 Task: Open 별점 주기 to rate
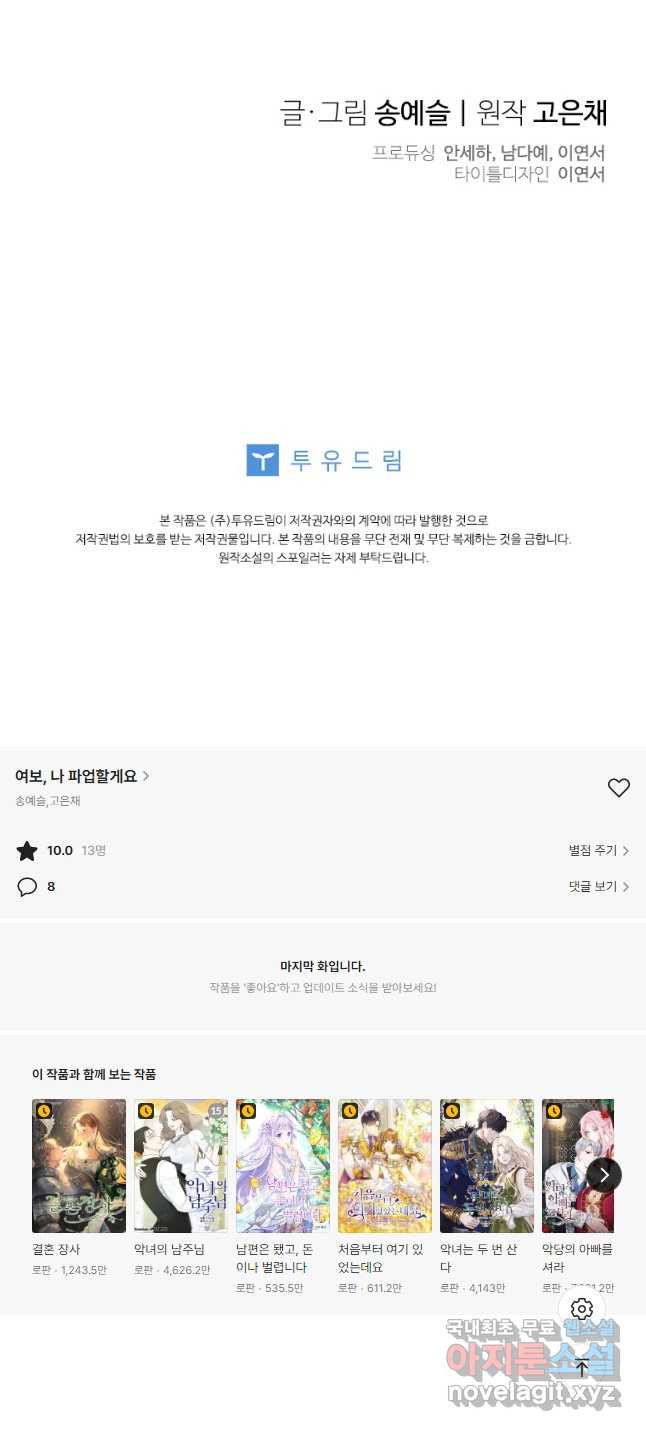coord(598,851)
